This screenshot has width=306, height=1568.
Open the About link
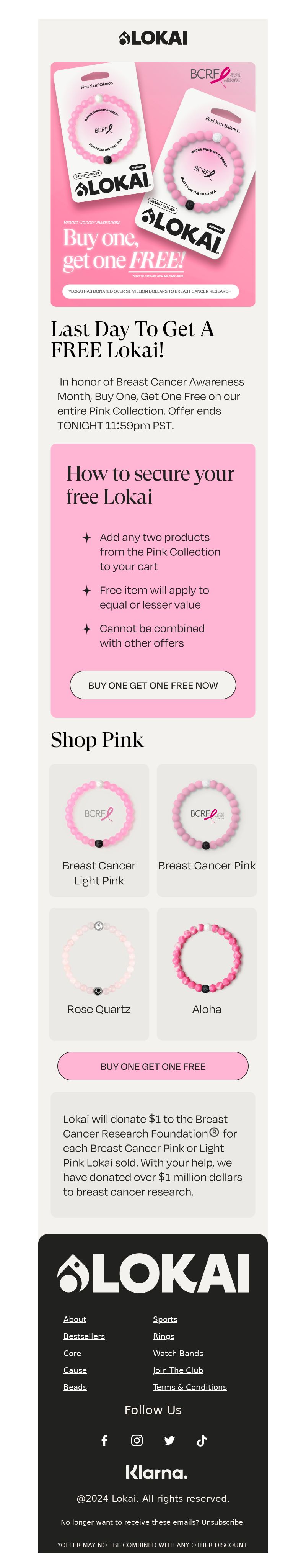[75, 1319]
